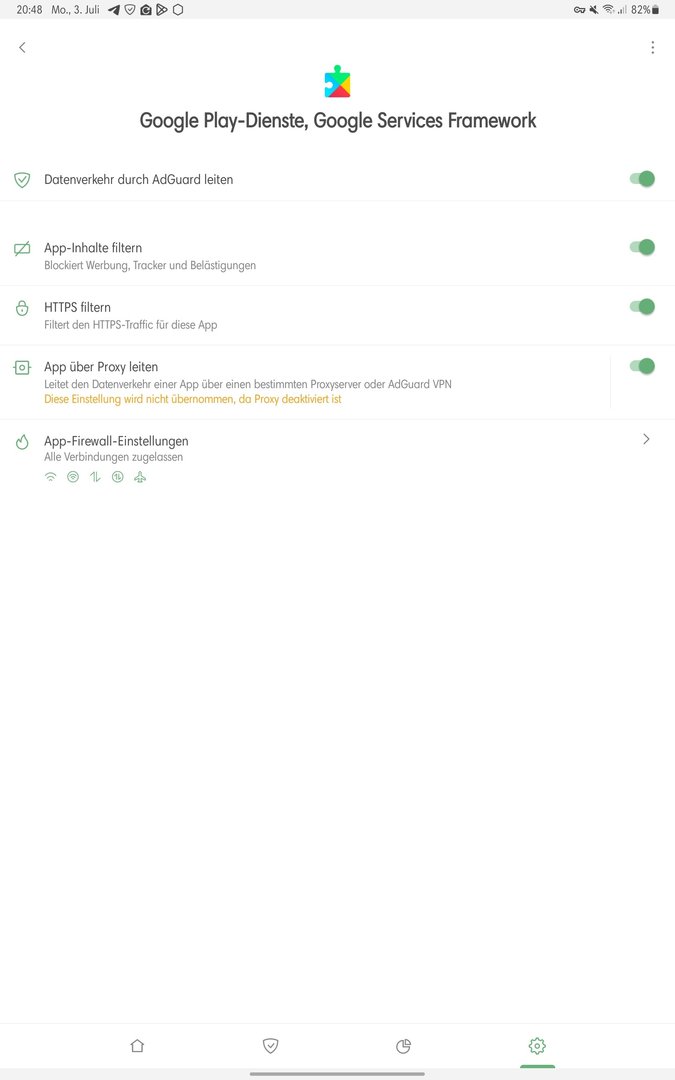Disable App-Inhalte filtern switch
The width and height of the screenshot is (675, 1080).
click(642, 247)
